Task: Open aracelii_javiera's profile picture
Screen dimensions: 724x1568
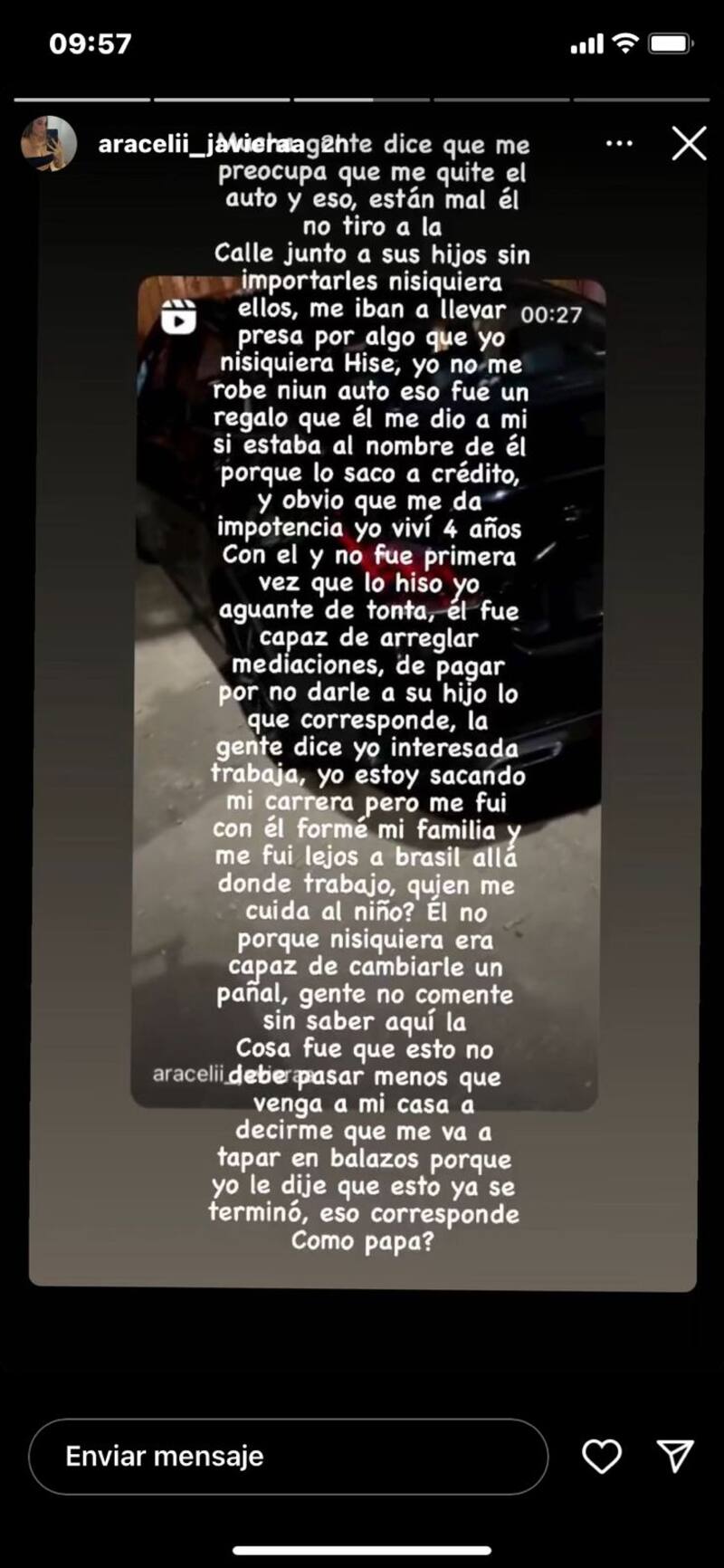Action: tap(49, 143)
